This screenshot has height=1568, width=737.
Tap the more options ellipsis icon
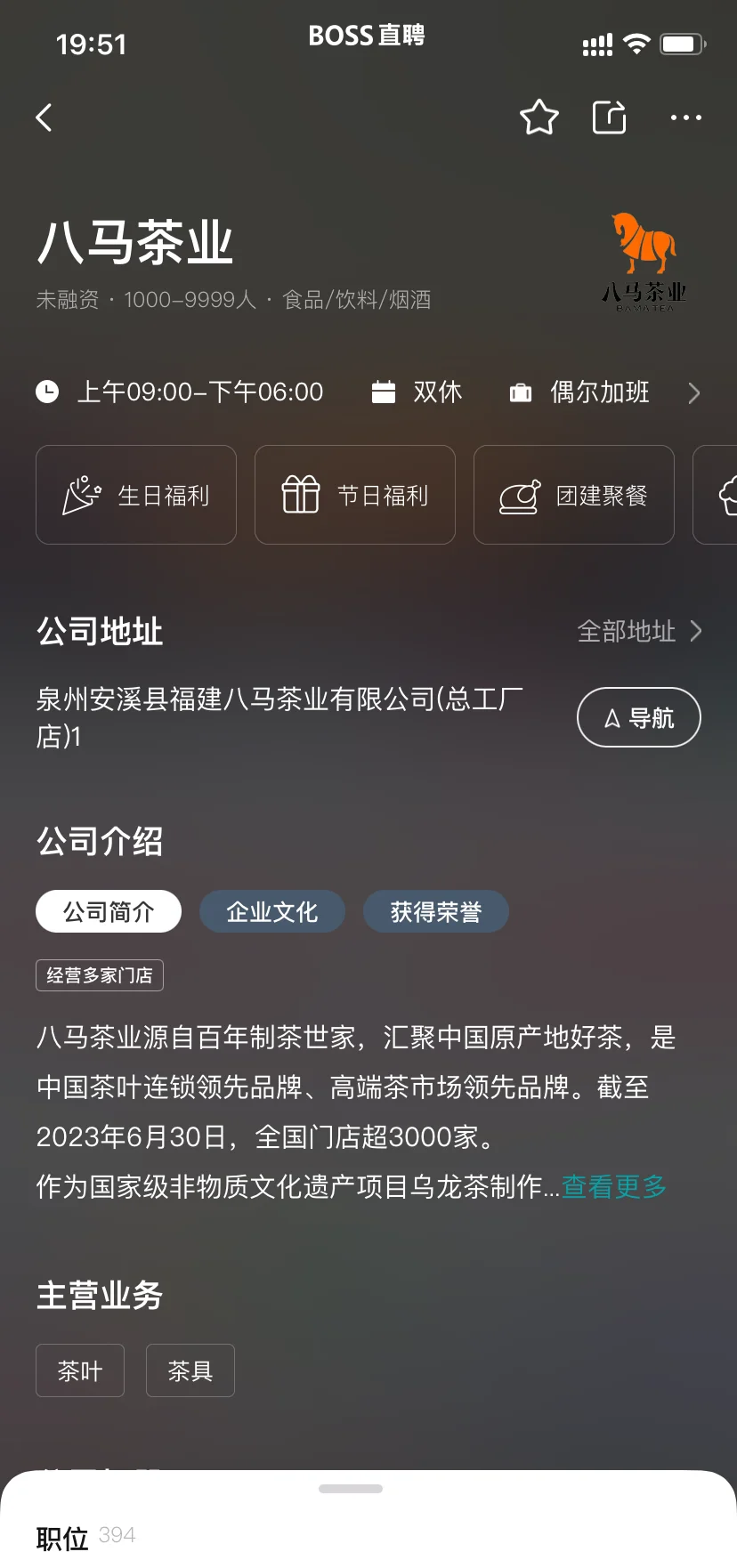pyautogui.click(x=685, y=118)
